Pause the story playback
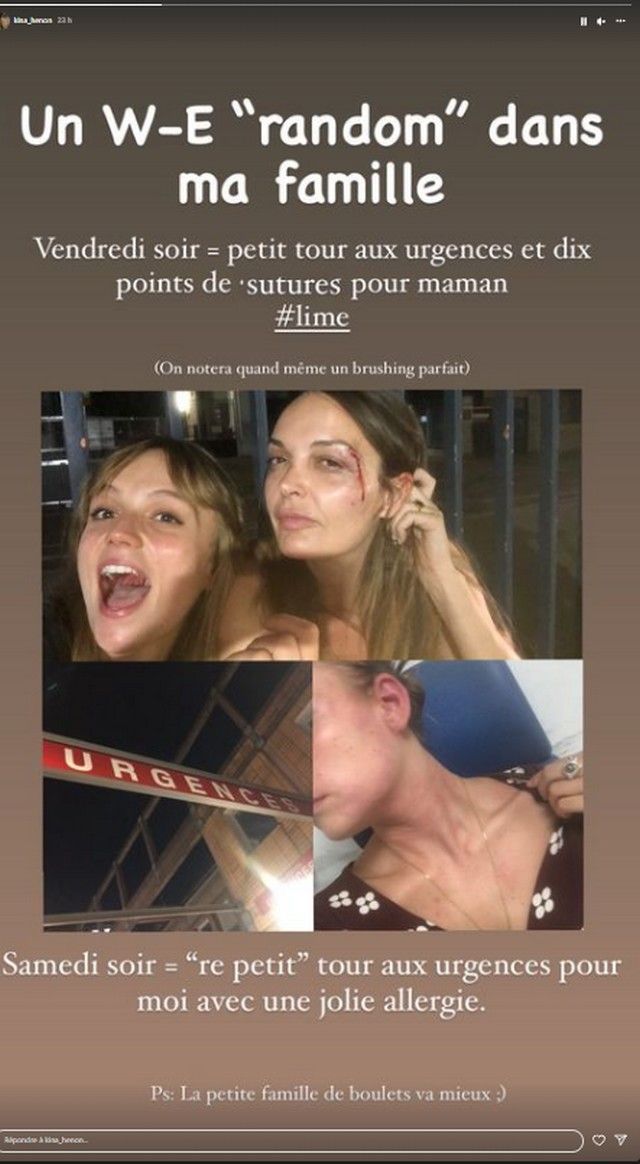 pos(583,20)
